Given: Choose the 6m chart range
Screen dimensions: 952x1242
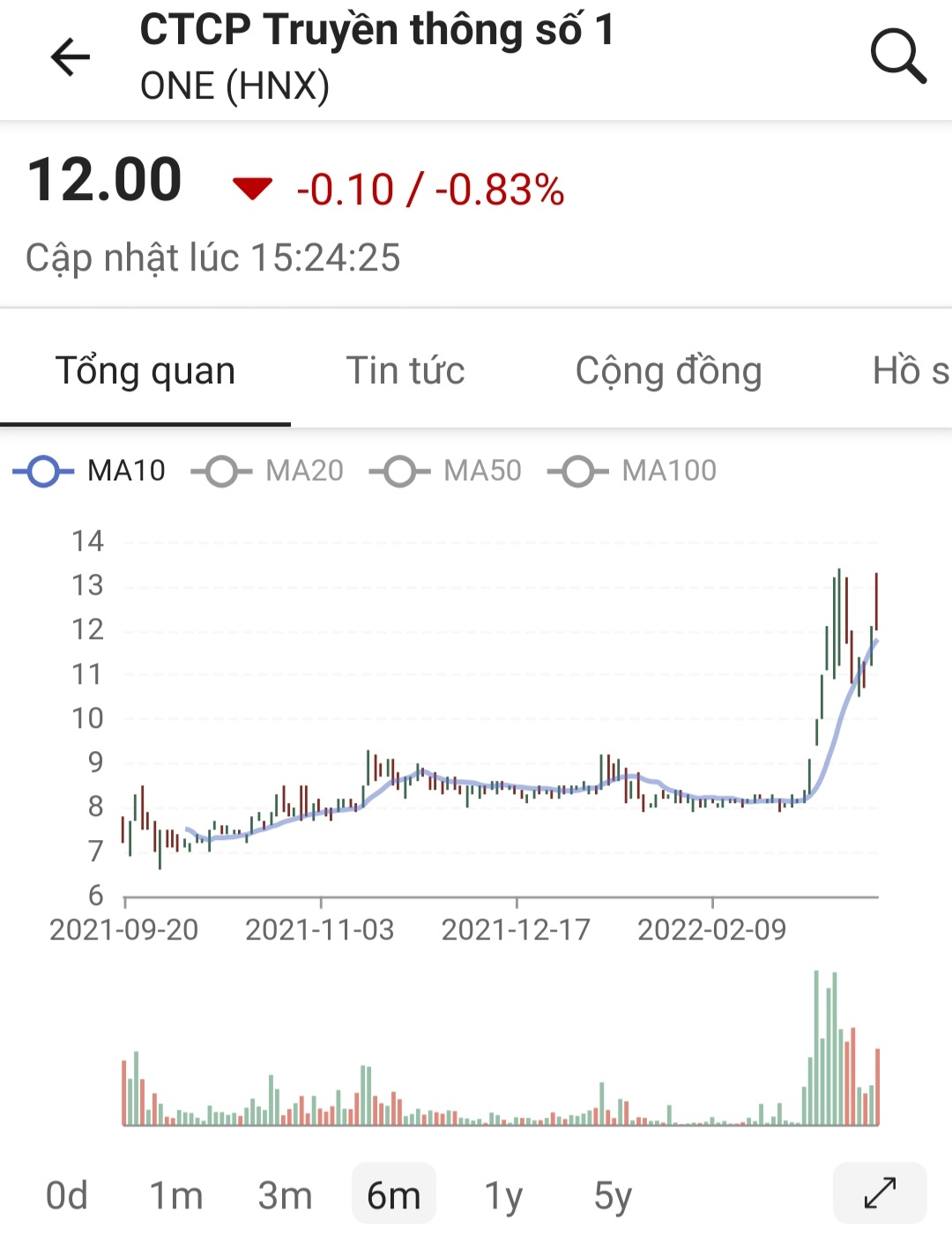Looking at the screenshot, I should point(393,1195).
